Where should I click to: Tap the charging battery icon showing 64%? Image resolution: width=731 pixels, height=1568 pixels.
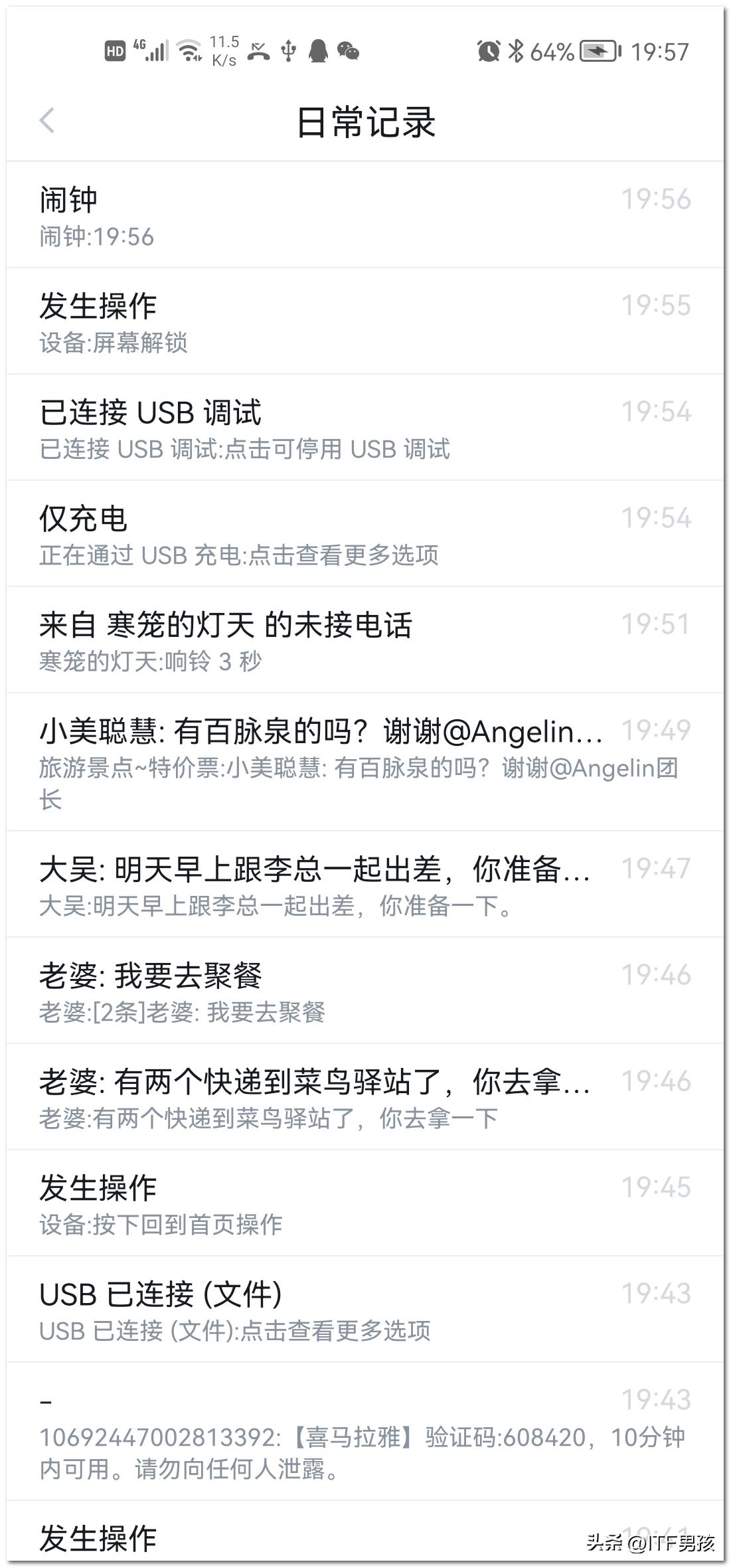(598, 50)
